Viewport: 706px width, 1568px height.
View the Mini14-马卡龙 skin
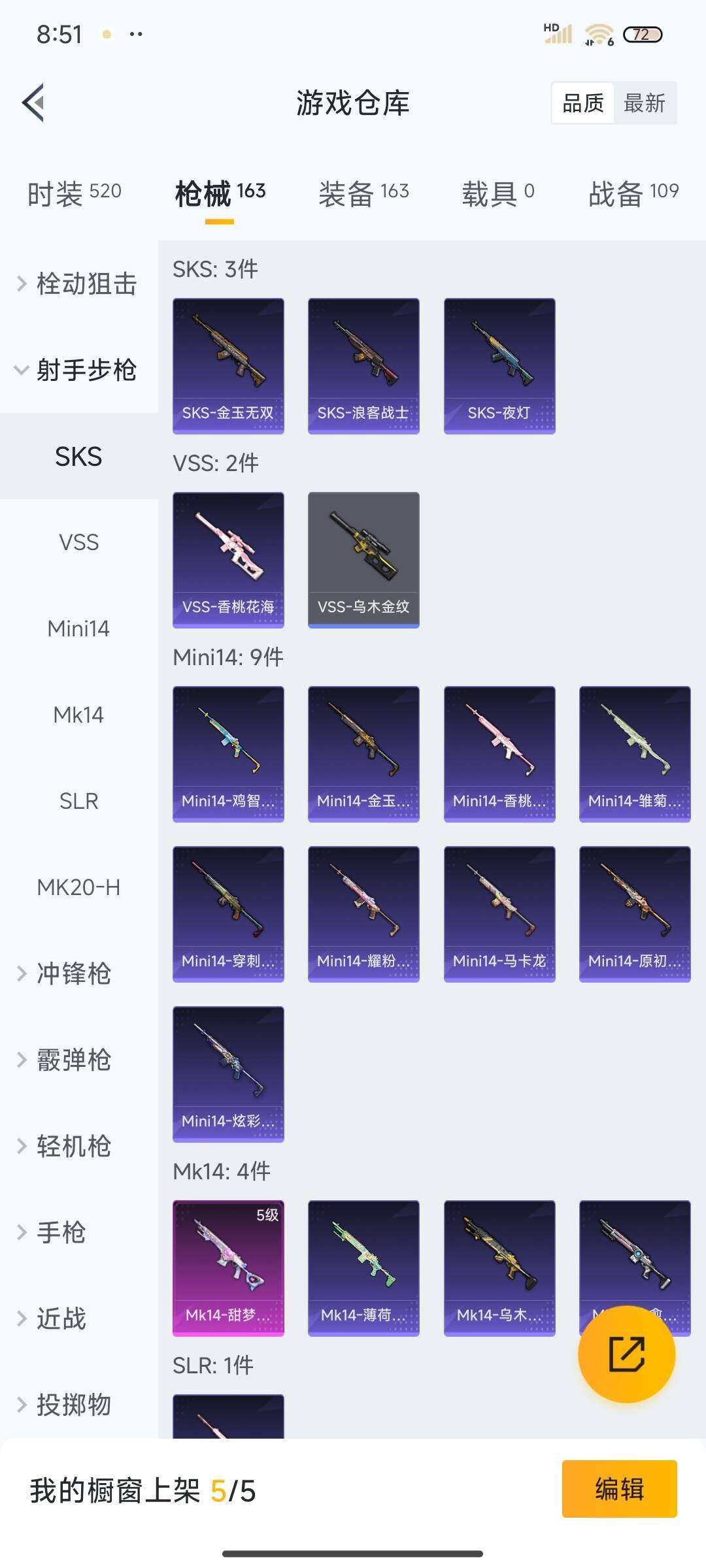[499, 914]
